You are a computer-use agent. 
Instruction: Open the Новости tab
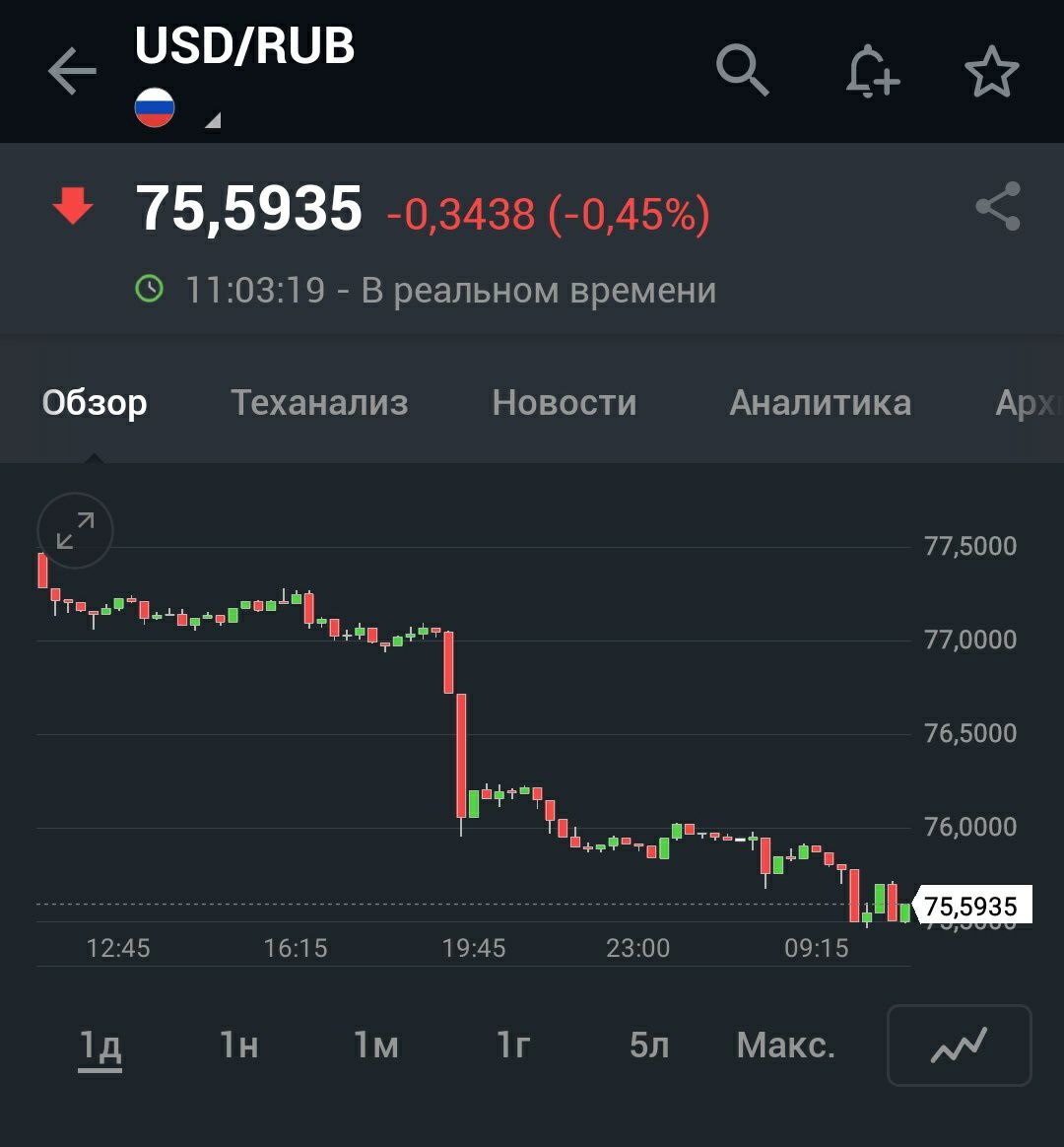click(565, 402)
